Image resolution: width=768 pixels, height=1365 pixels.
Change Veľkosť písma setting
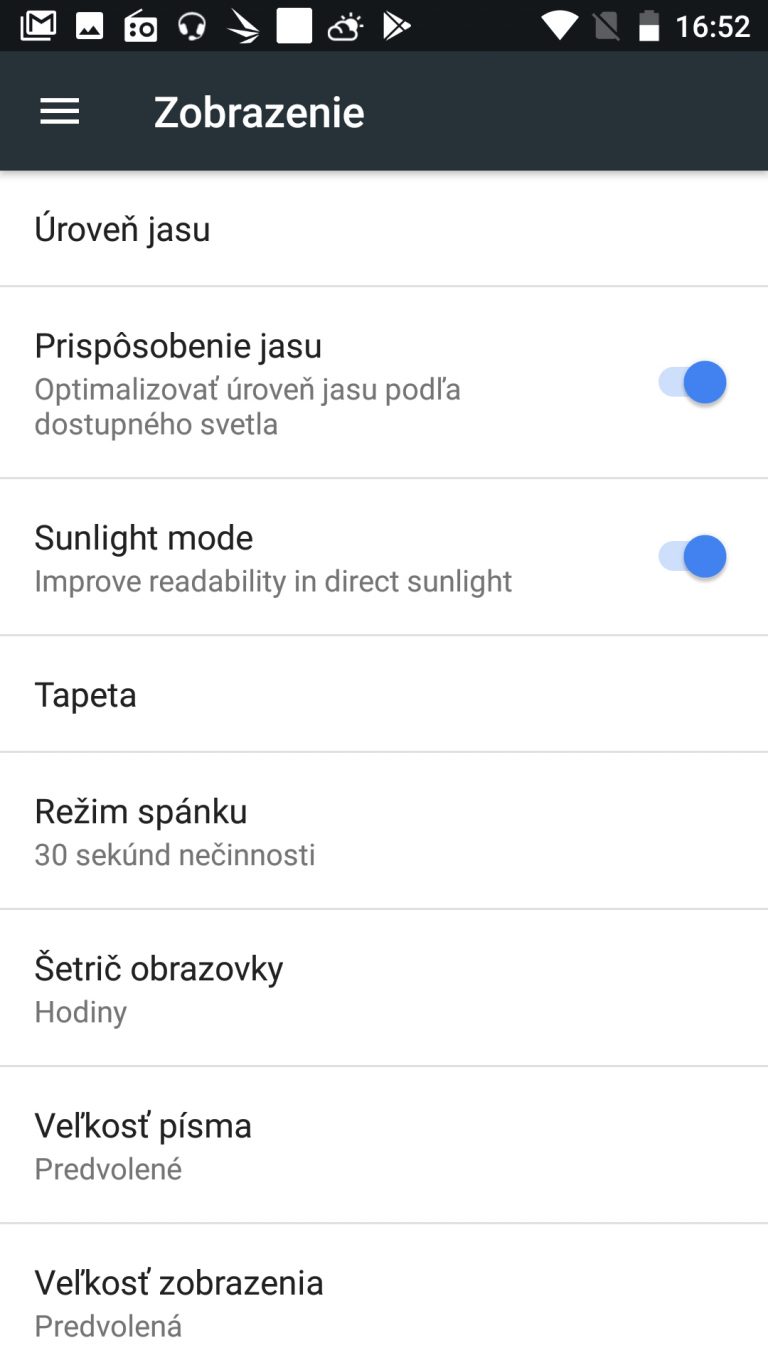(x=384, y=1145)
